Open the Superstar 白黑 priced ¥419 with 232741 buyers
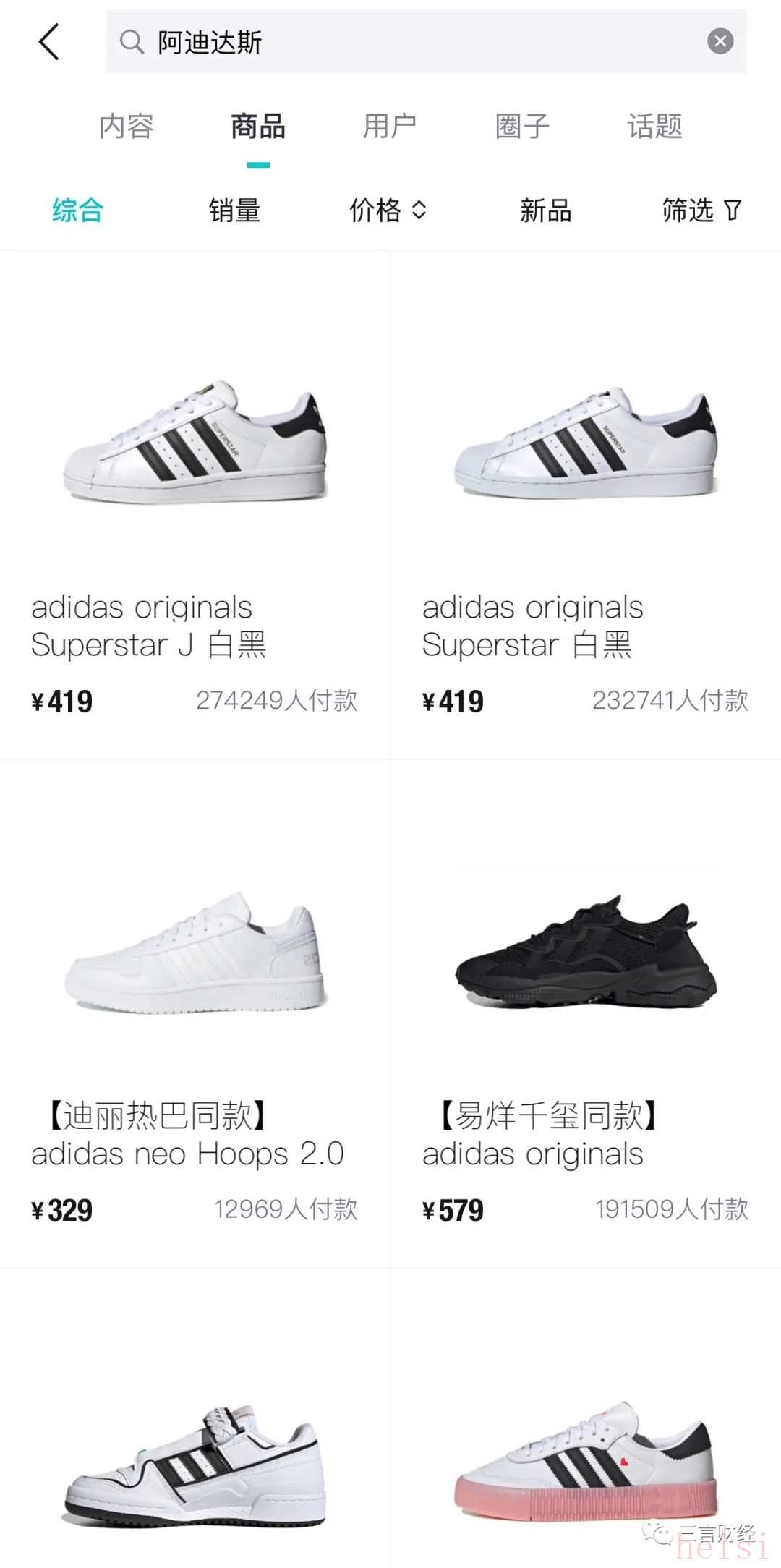Image resolution: width=781 pixels, height=1568 pixels. [x=586, y=506]
